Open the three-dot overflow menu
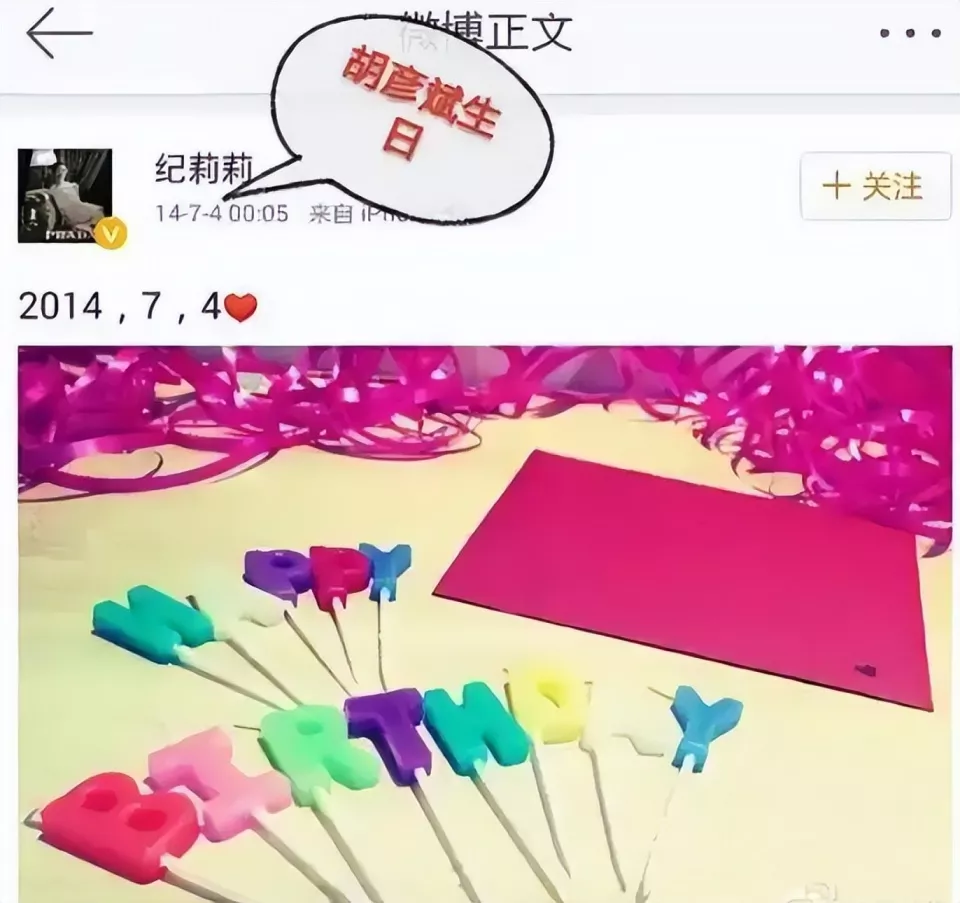 909,34
